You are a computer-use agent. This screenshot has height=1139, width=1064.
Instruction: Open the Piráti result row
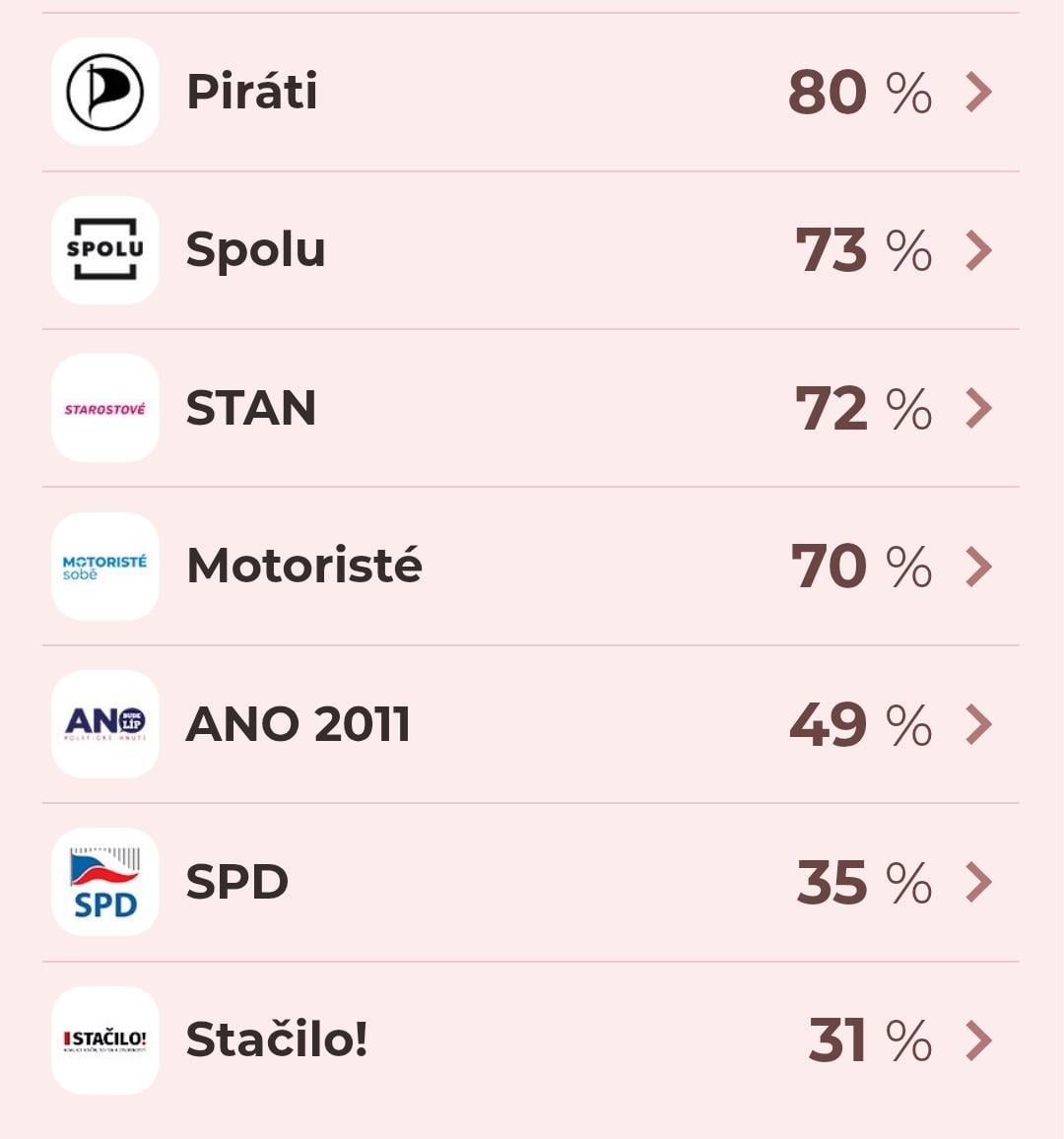(x=530, y=93)
